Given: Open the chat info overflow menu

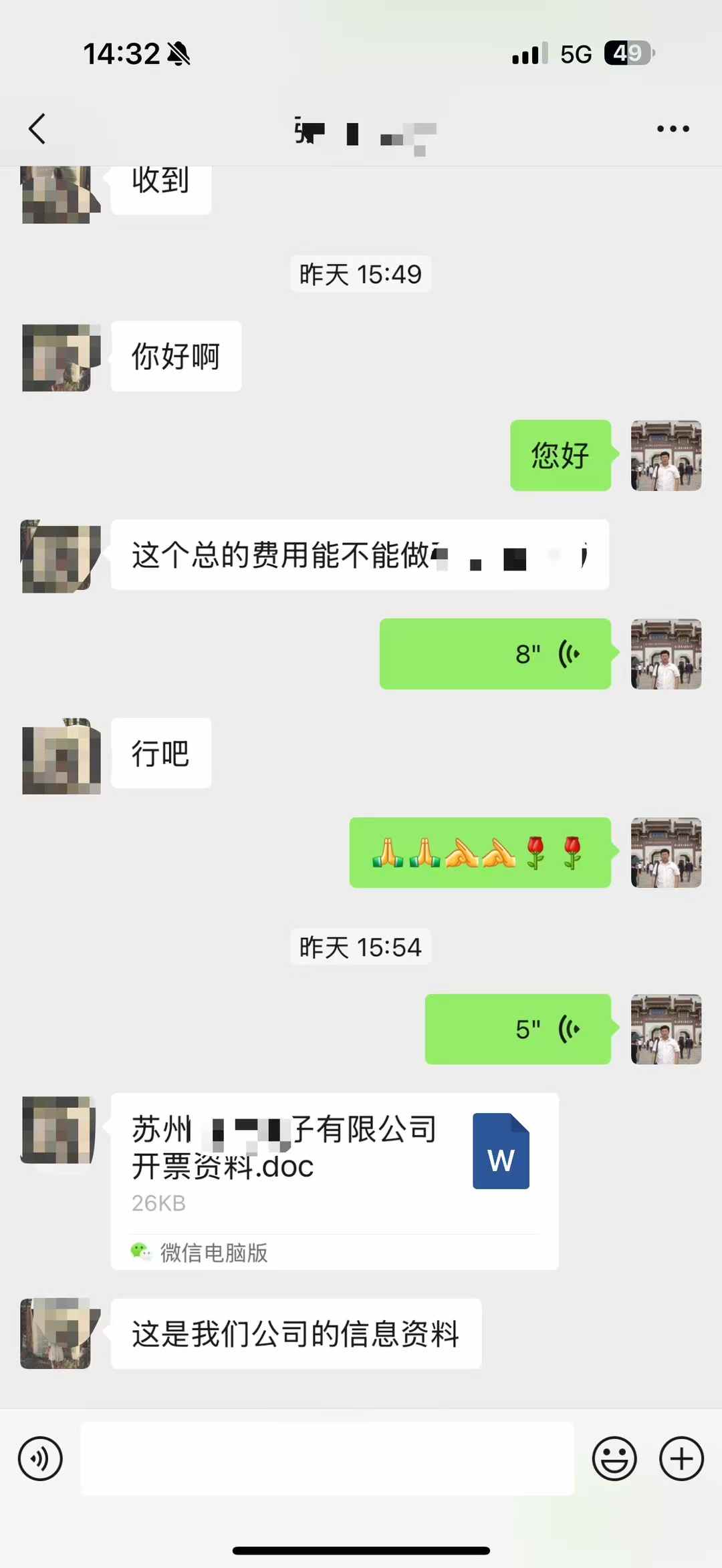Looking at the screenshot, I should 673,129.
